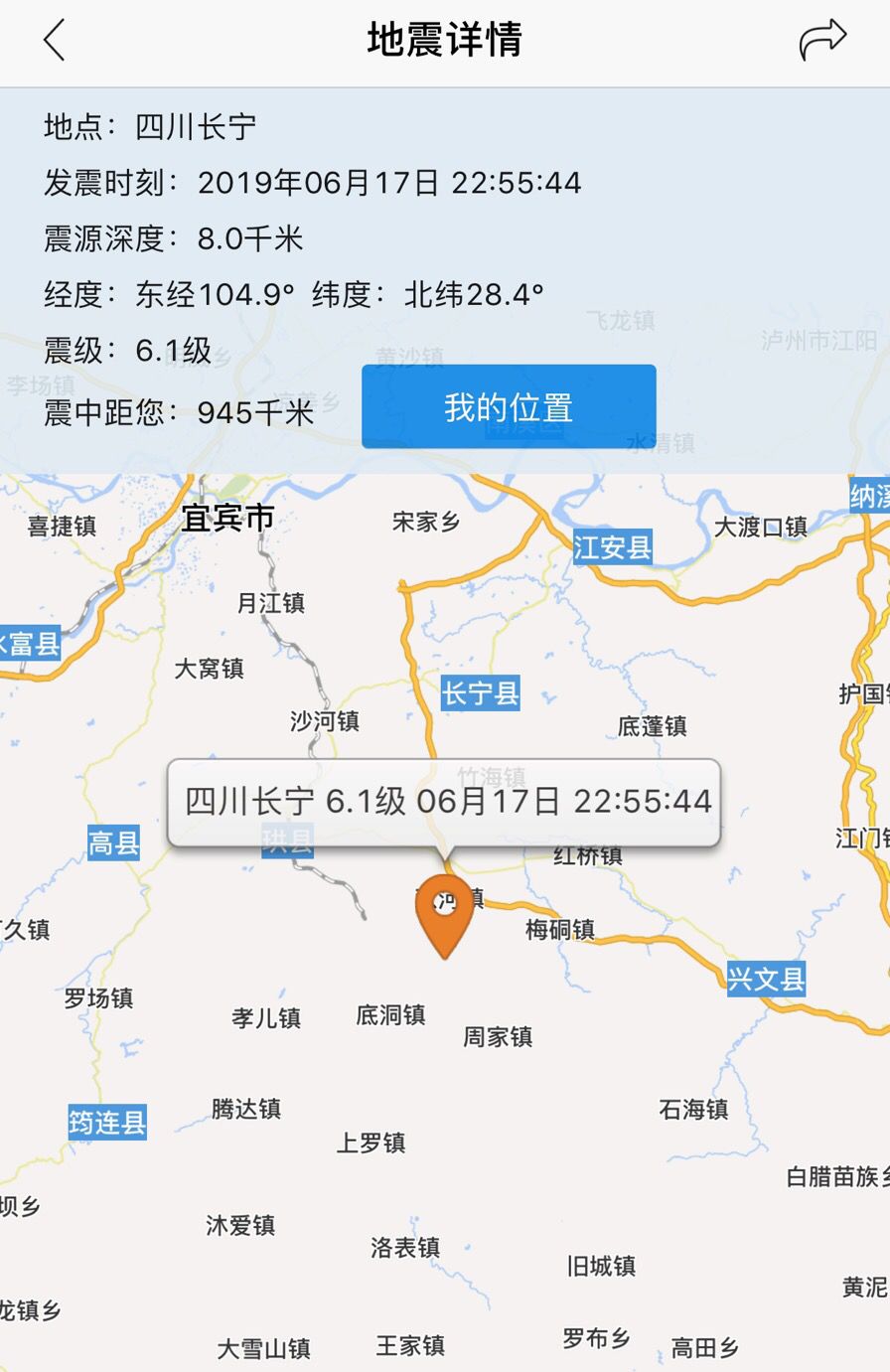Go back from the 地震详情 page

pyautogui.click(x=55, y=41)
